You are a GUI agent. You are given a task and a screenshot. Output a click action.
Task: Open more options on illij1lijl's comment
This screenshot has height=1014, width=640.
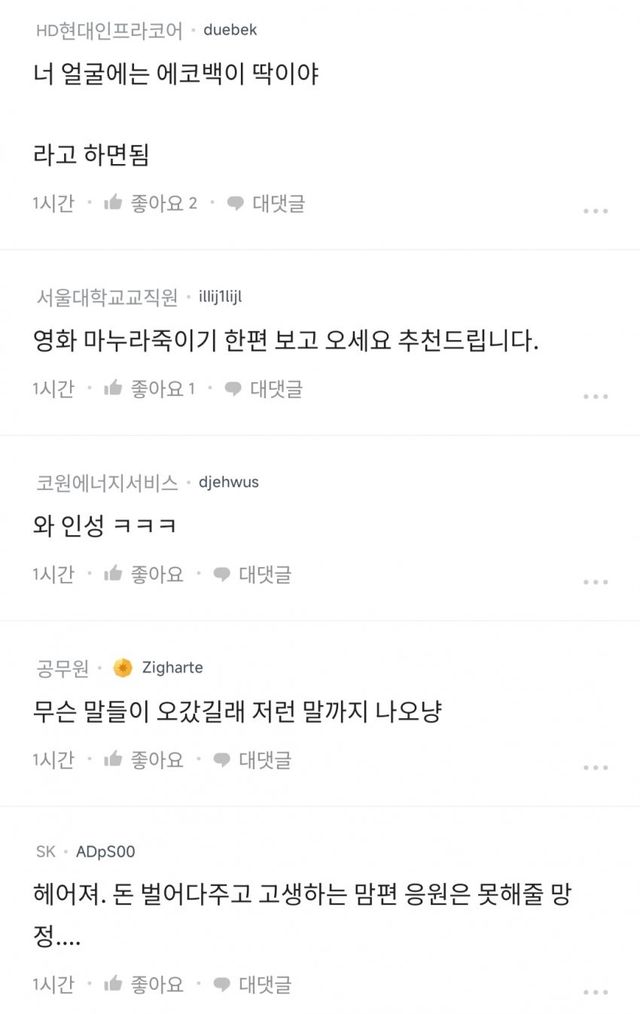595,396
